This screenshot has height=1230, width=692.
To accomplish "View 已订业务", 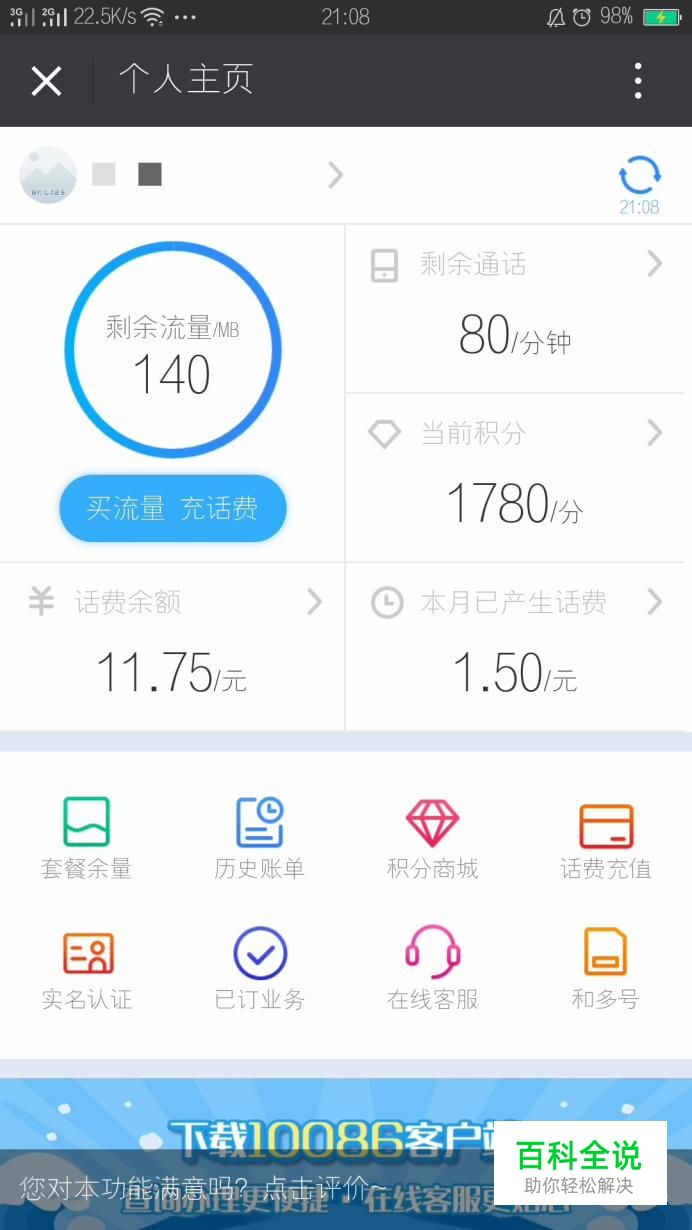I will tap(259, 968).
